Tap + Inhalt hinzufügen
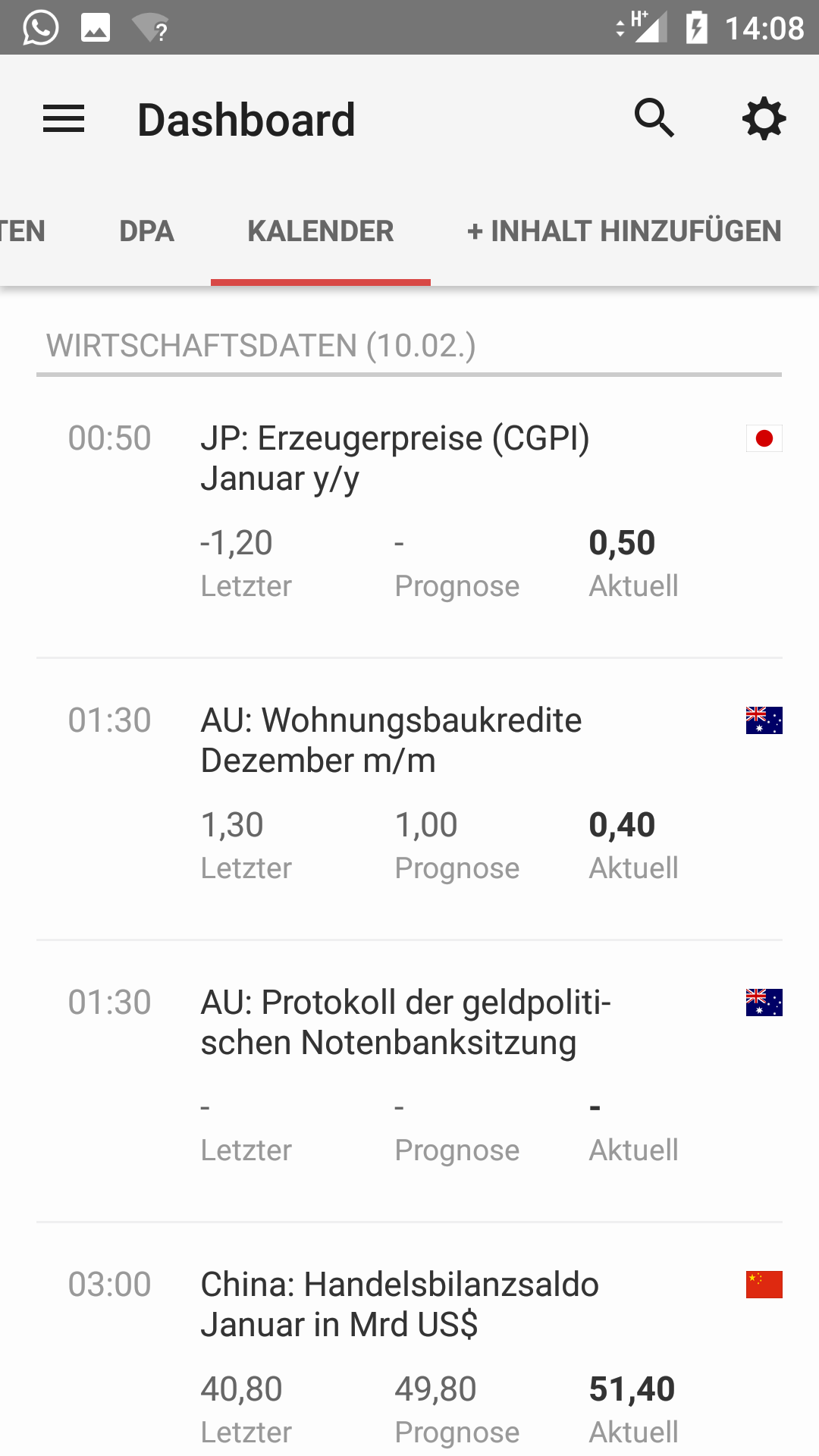Viewport: 819px width, 1456px height. click(x=624, y=231)
